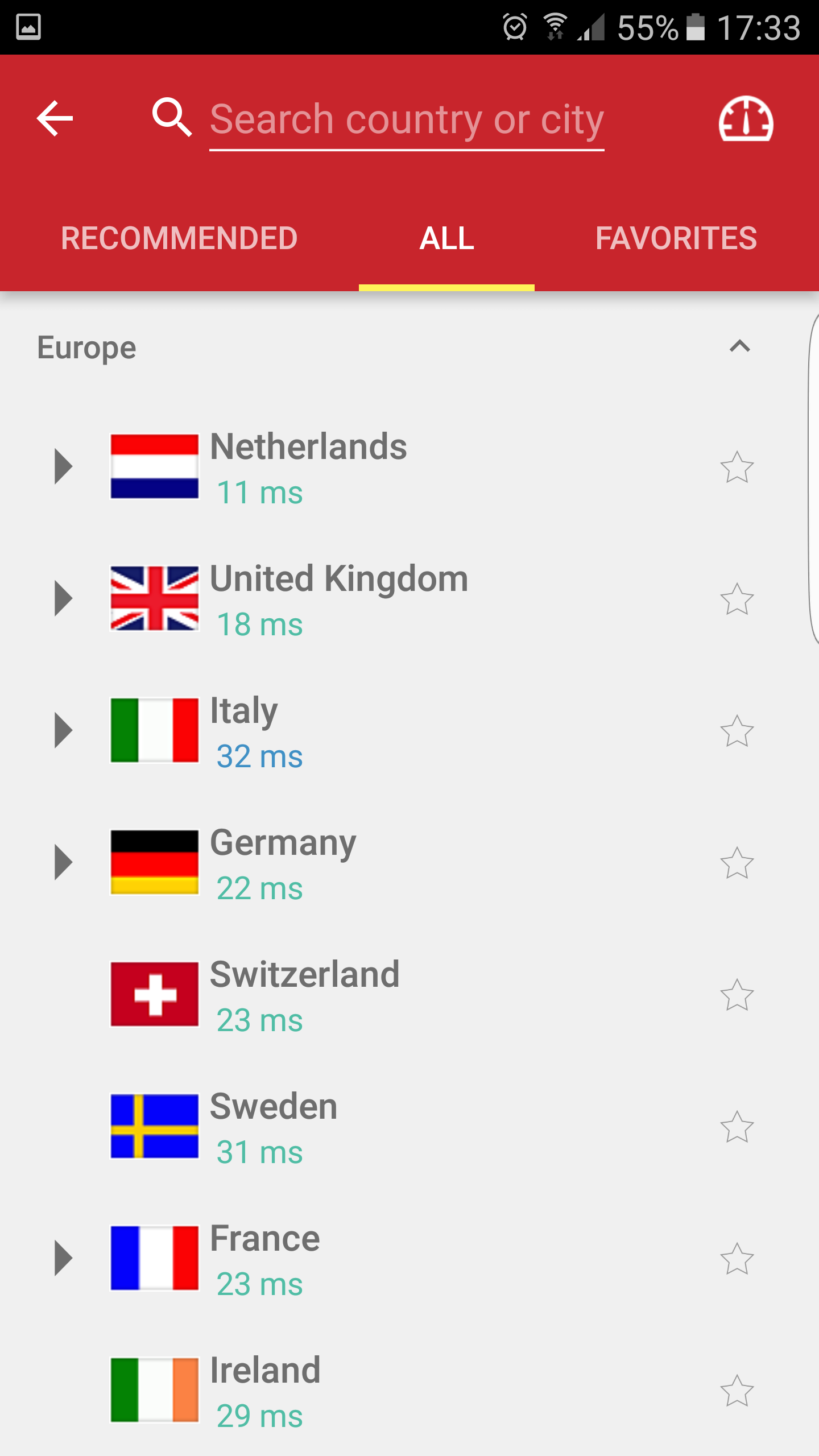The image size is (819, 1456).
Task: Go back using the arrow icon
Action: tap(55, 118)
